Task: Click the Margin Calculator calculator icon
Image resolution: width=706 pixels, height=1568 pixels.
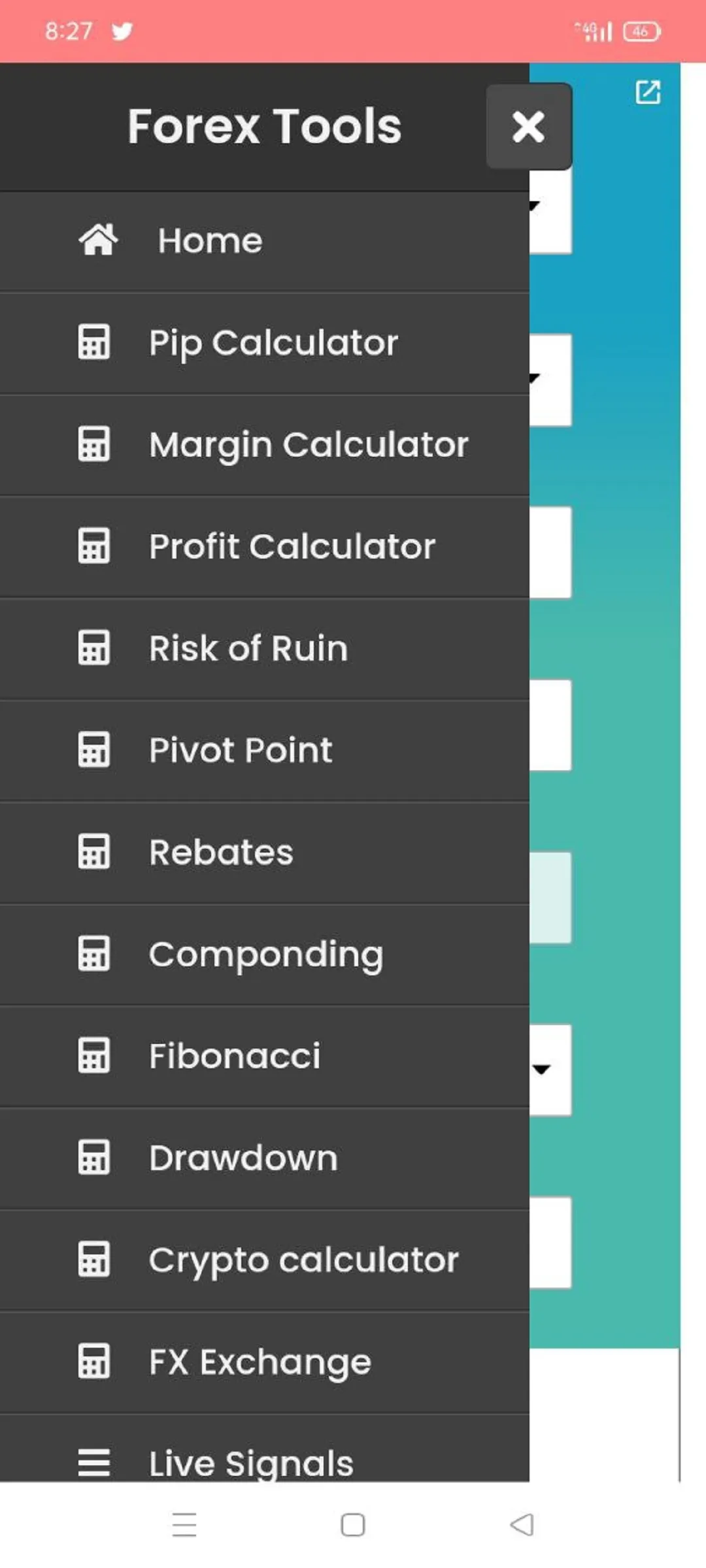Action: [94, 444]
